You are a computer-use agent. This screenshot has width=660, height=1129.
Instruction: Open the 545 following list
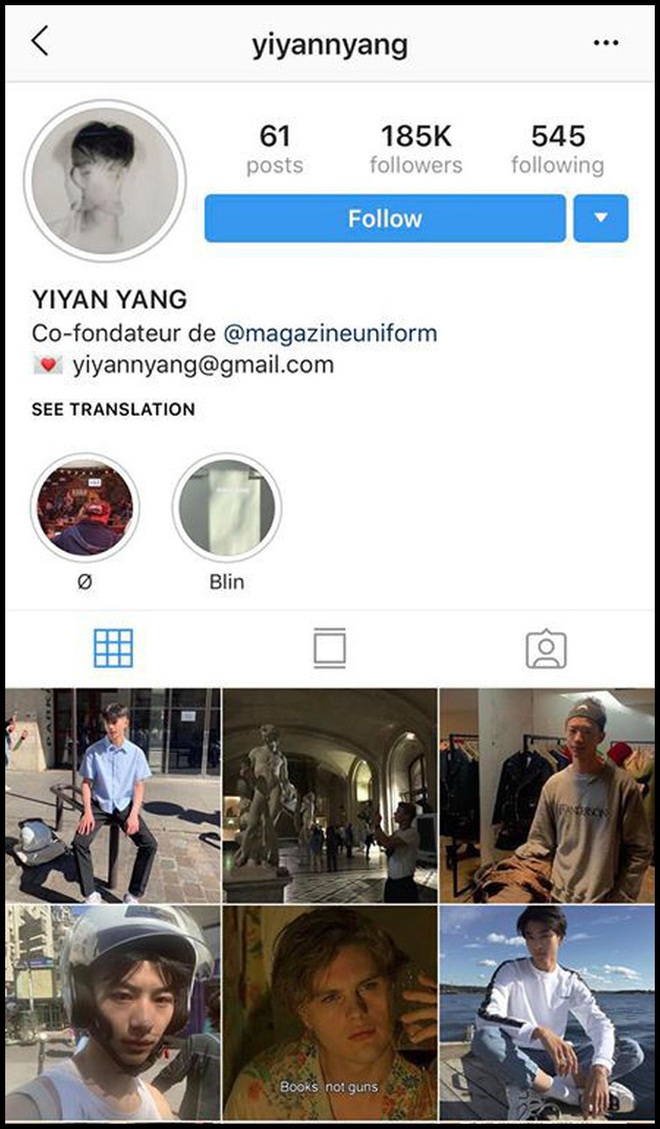(x=557, y=149)
